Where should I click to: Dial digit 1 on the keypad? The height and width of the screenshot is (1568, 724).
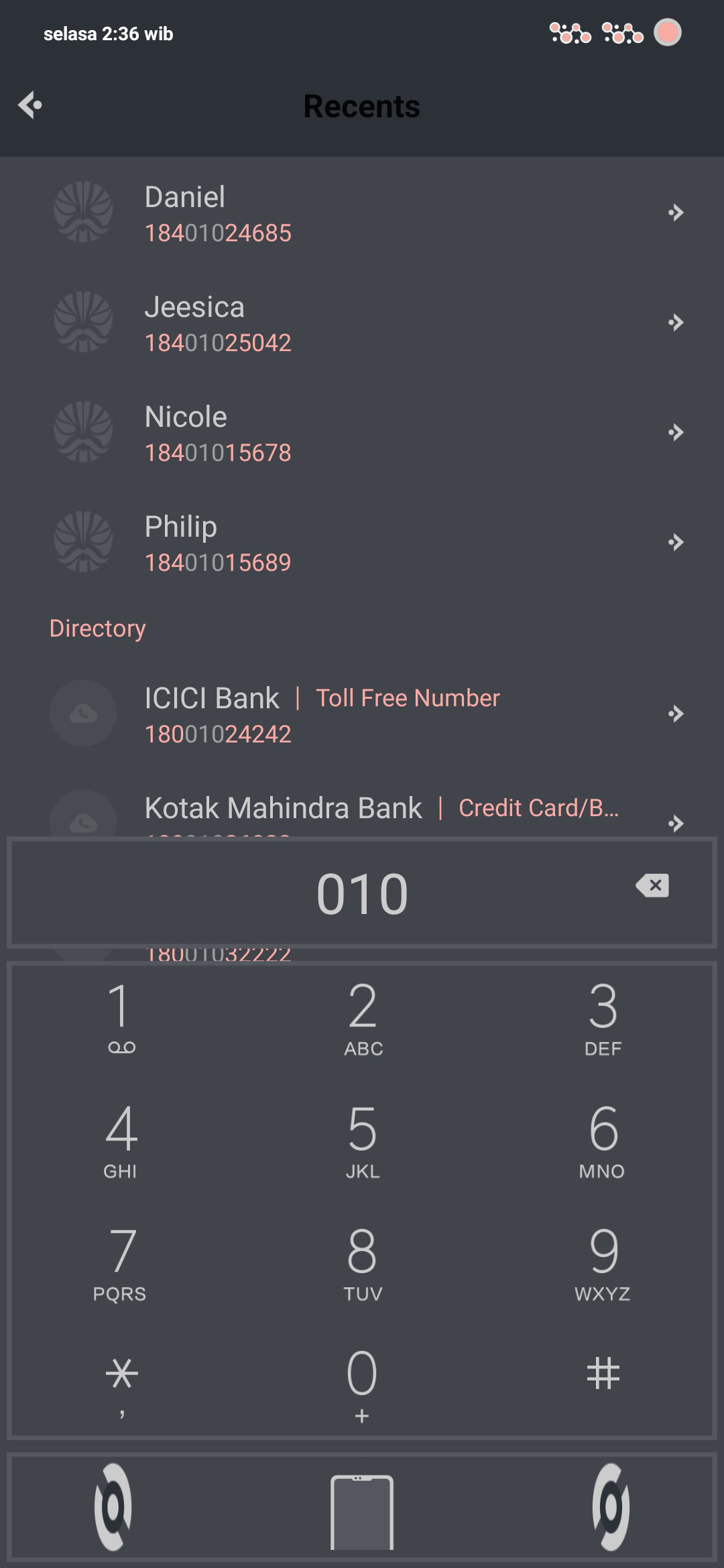(121, 1017)
